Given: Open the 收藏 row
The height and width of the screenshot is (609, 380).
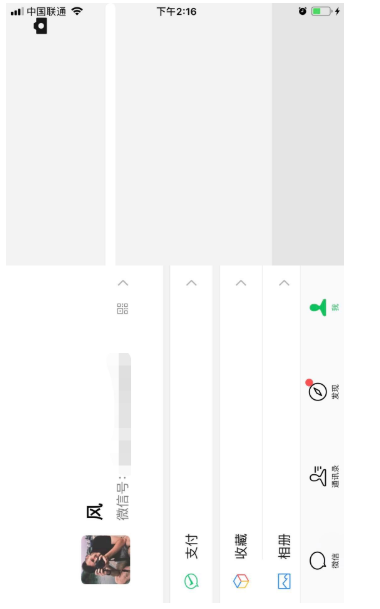Looking at the screenshot, I should tap(241, 434).
